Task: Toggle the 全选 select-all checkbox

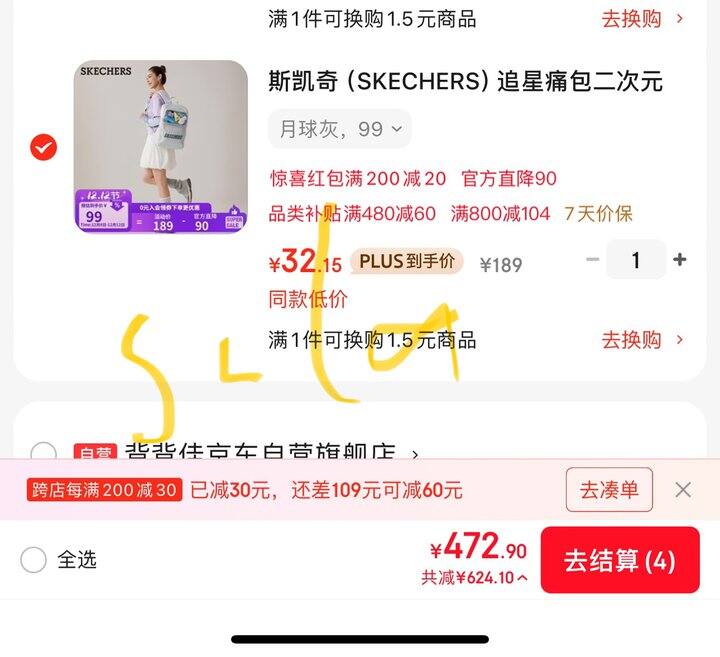Action: pyautogui.click(x=34, y=560)
